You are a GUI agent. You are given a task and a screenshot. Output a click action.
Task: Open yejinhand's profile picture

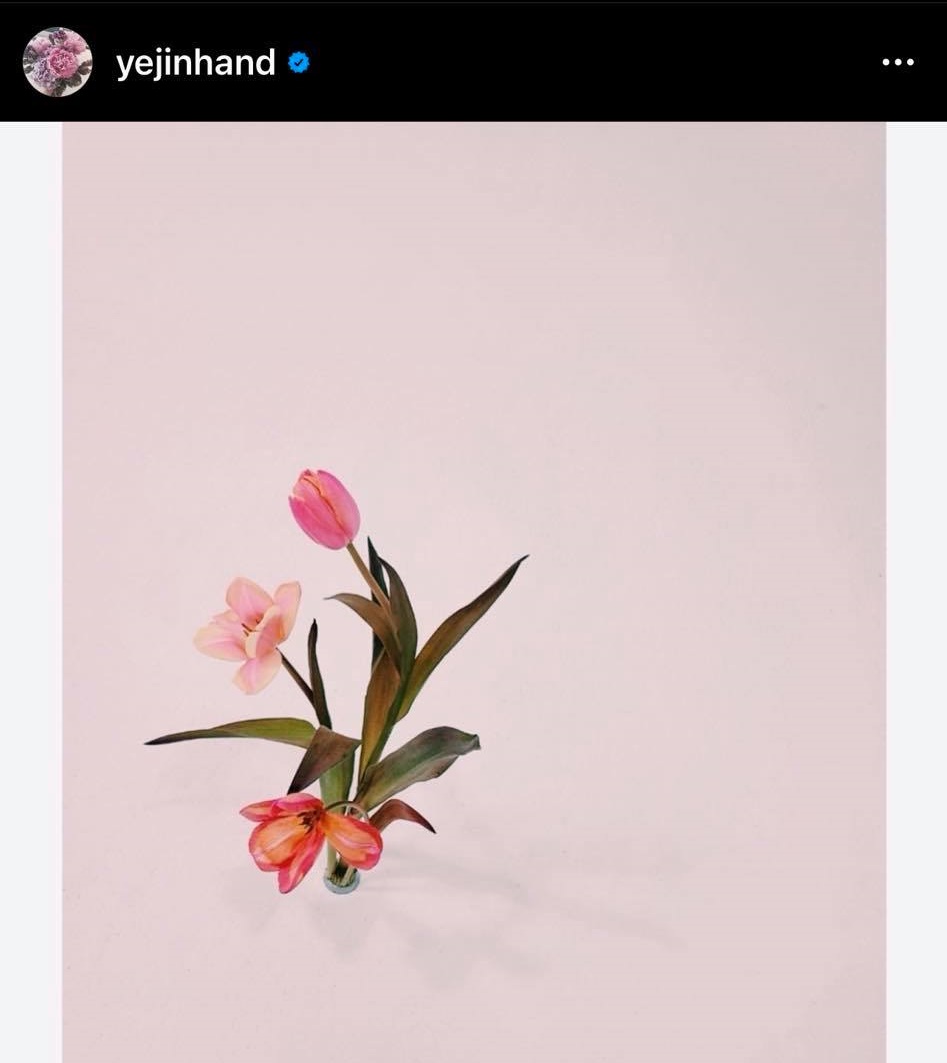57,62
